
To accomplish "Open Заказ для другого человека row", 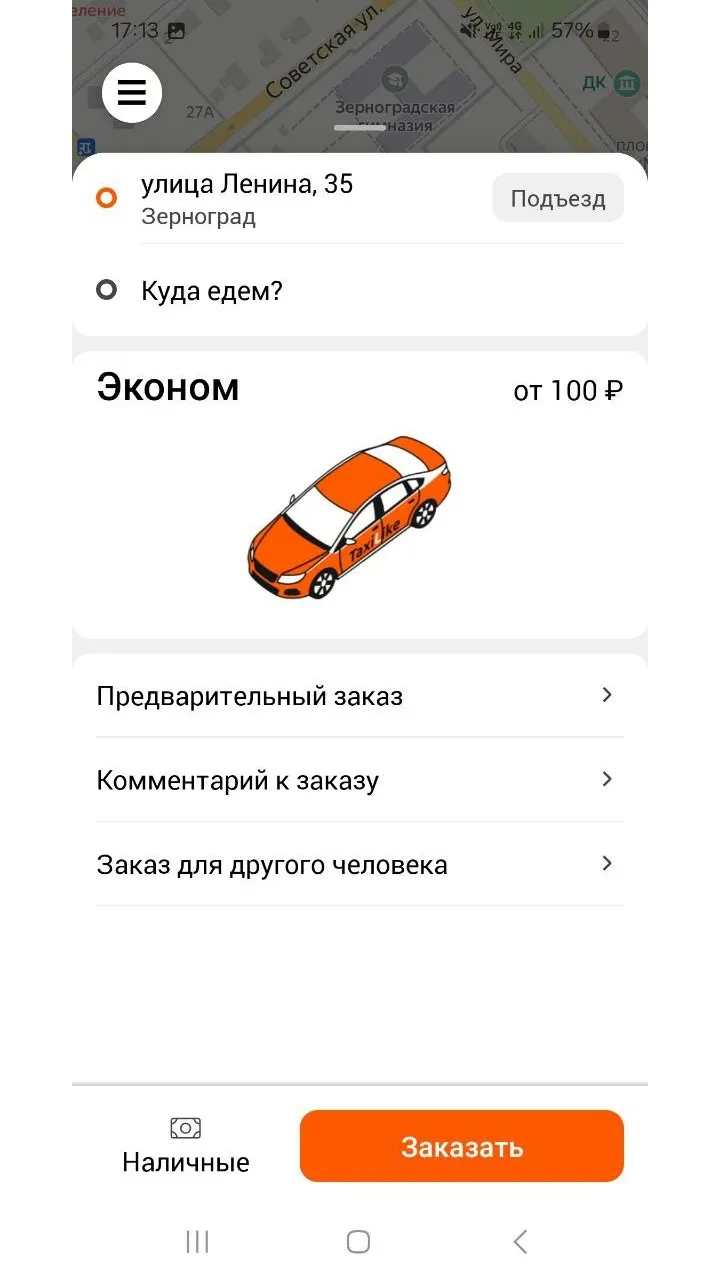I will [360, 864].
